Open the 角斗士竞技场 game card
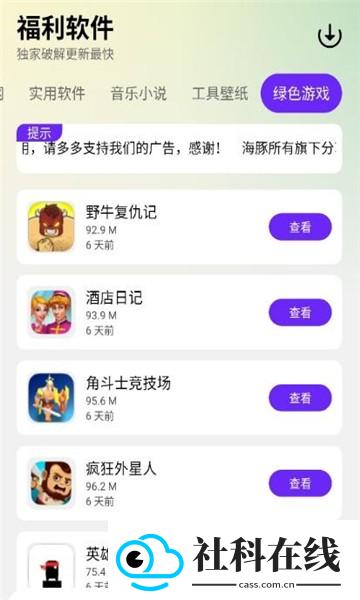The height and width of the screenshot is (600, 360). [179, 398]
